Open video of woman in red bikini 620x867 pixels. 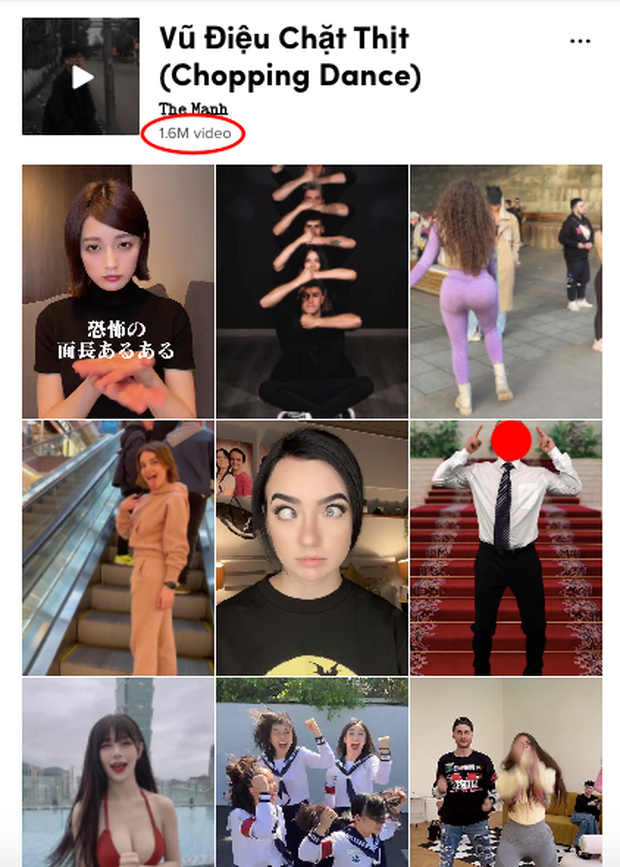coord(118,772)
